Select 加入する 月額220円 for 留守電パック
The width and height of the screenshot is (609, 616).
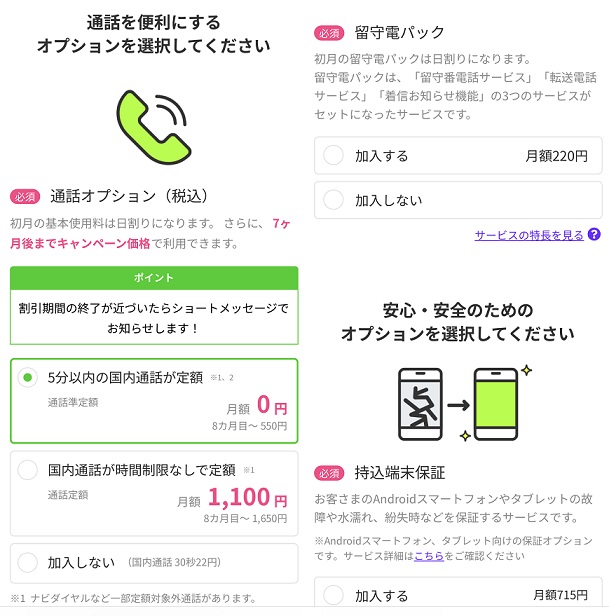click(334, 156)
